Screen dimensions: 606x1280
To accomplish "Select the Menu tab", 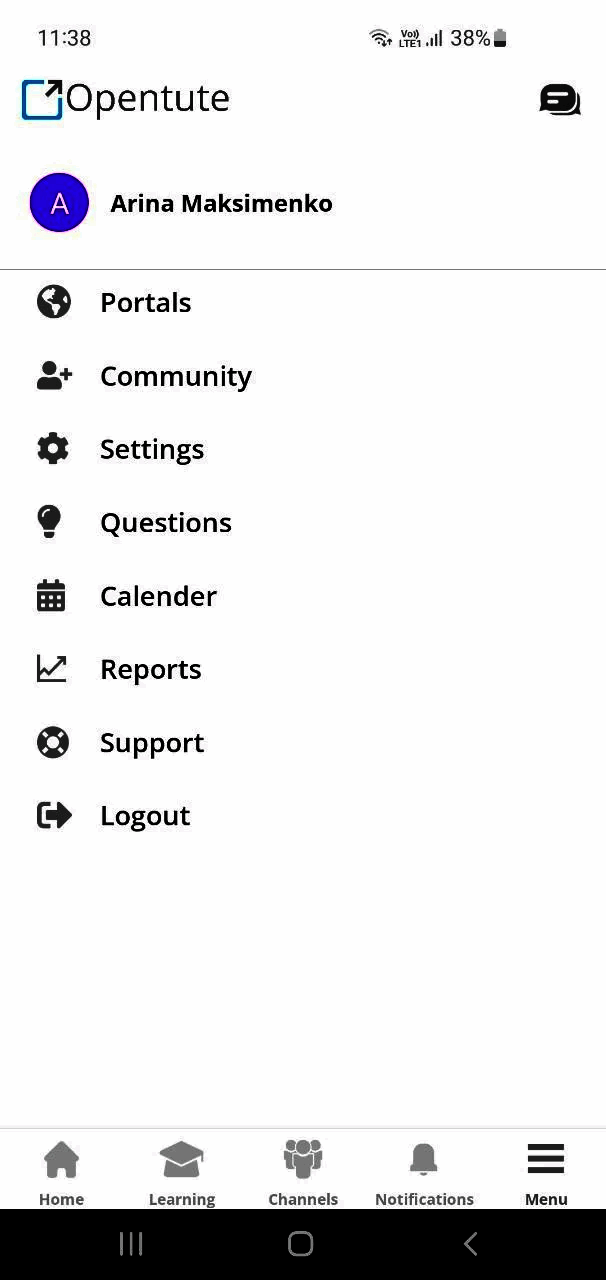I will click(546, 1172).
